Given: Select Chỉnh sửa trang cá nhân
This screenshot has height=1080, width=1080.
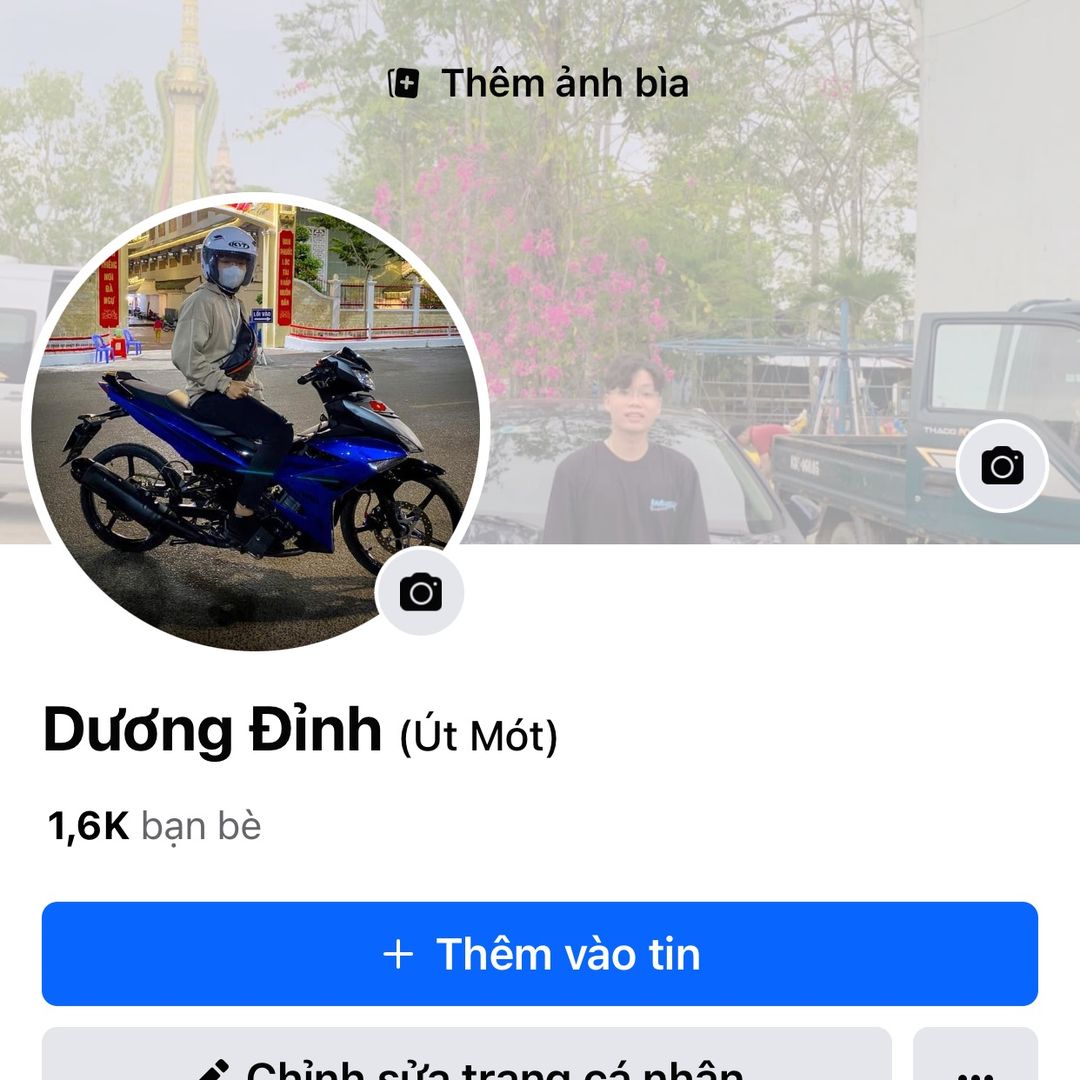Looking at the screenshot, I should [466, 1060].
